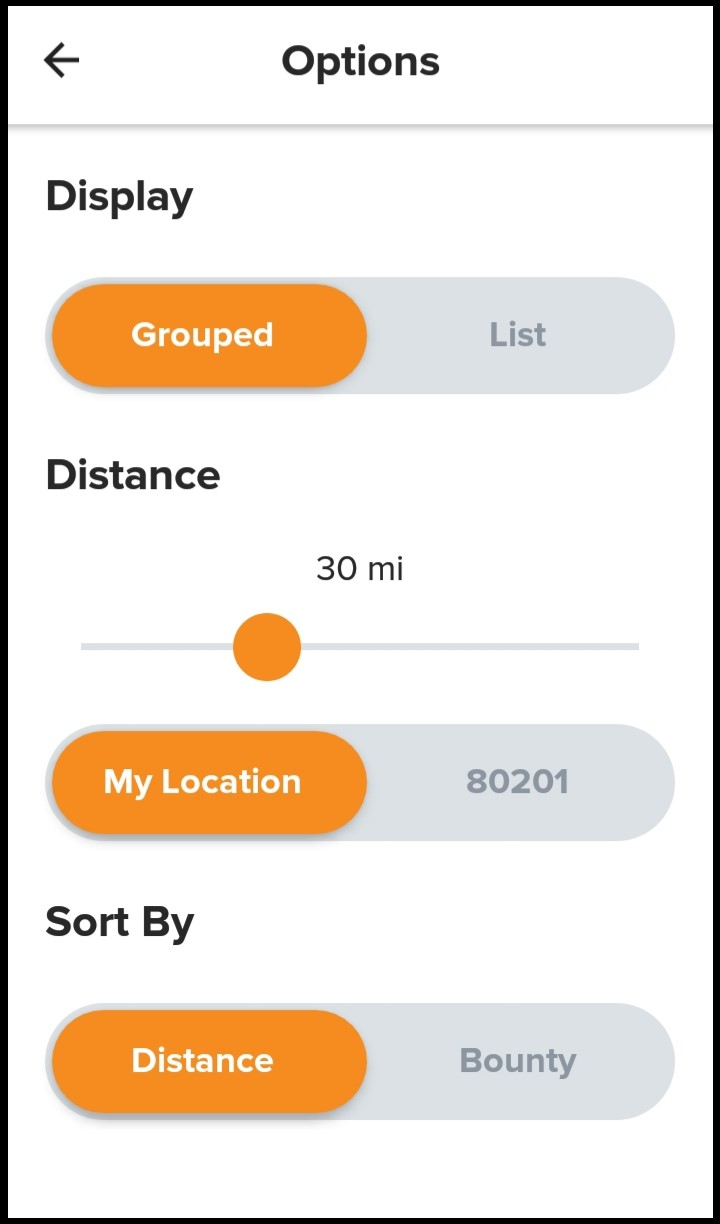Sort by Bounty
Image resolution: width=720 pixels, height=1224 pixels.
click(518, 1061)
